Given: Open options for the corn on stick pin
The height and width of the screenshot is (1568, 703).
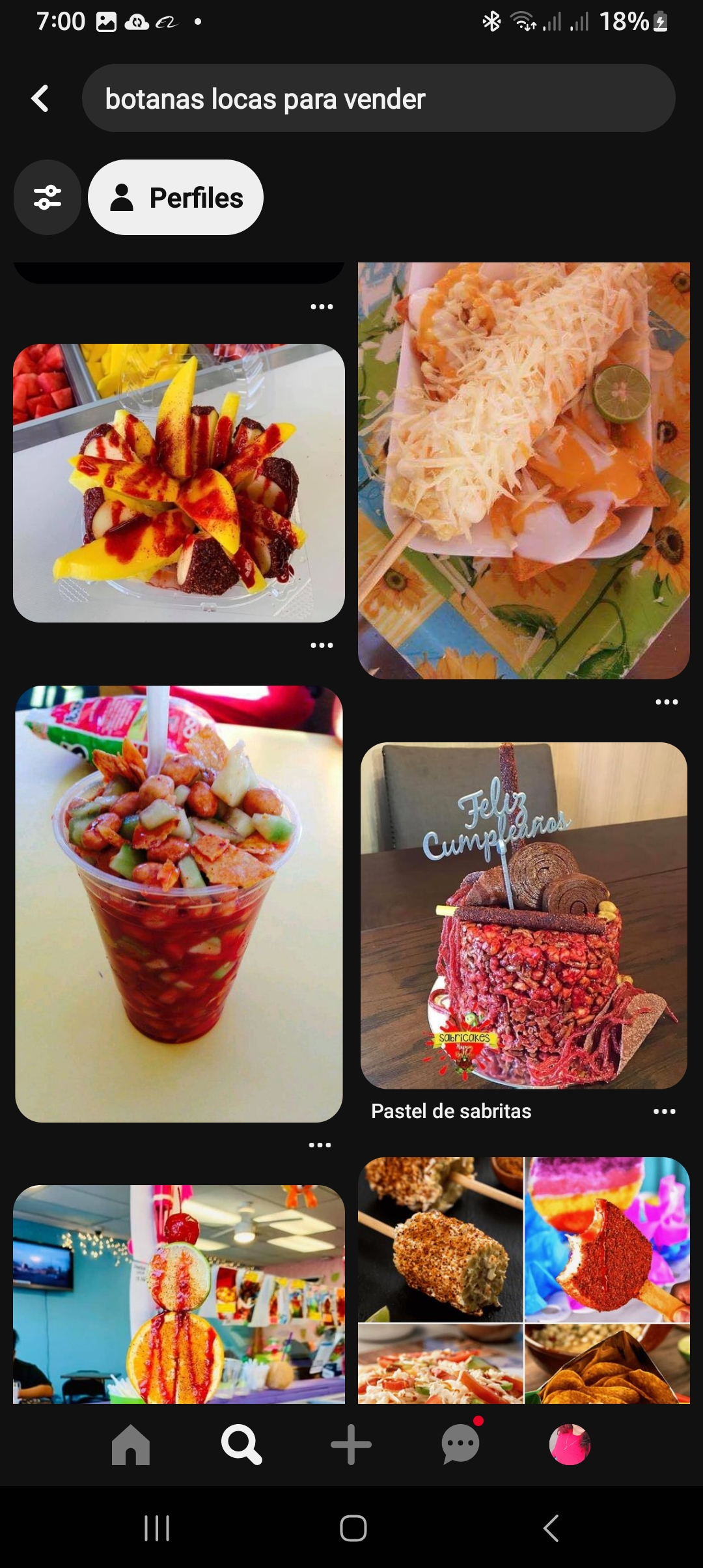Looking at the screenshot, I should click(667, 702).
